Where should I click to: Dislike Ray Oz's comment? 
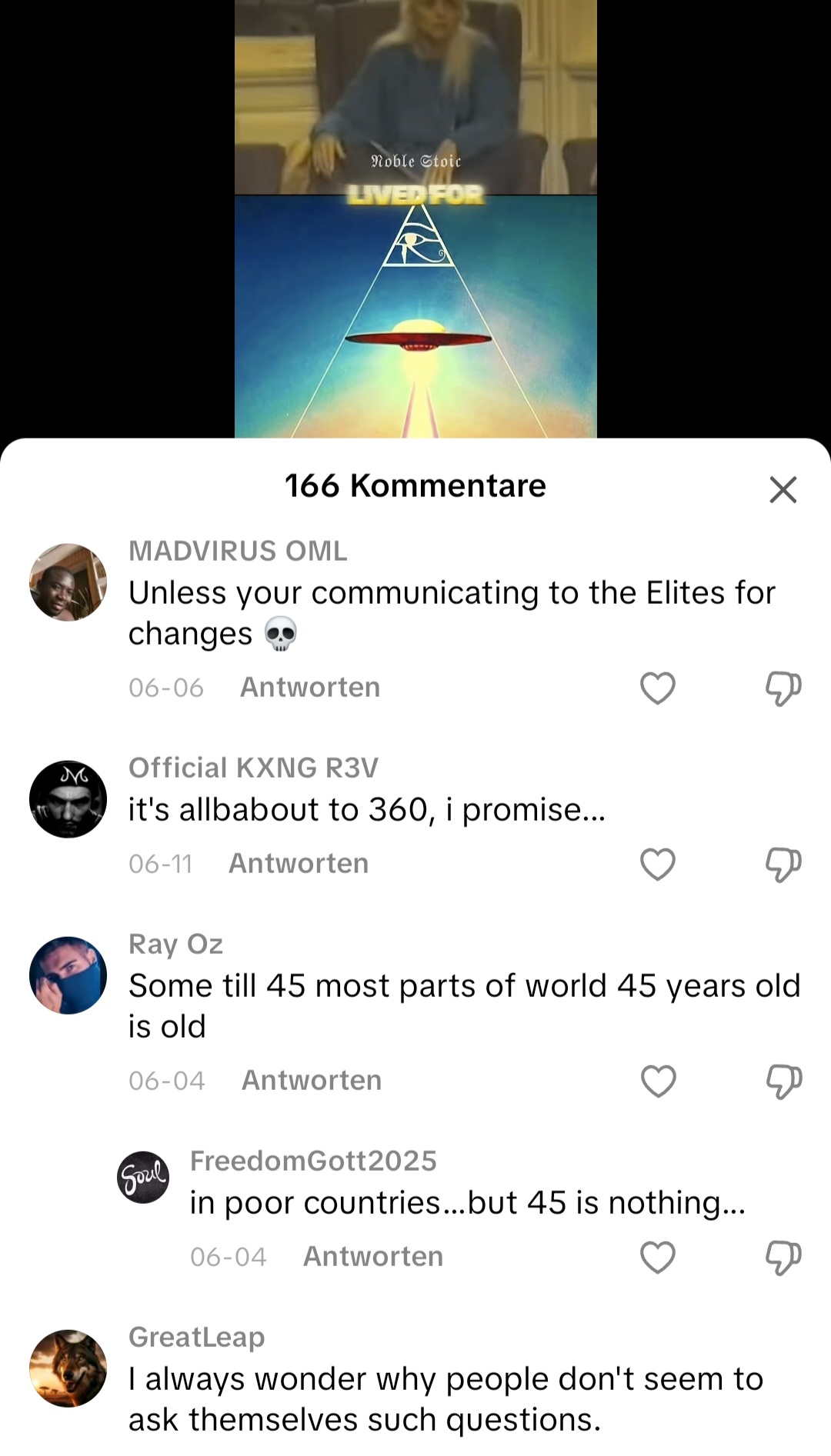click(x=784, y=1081)
